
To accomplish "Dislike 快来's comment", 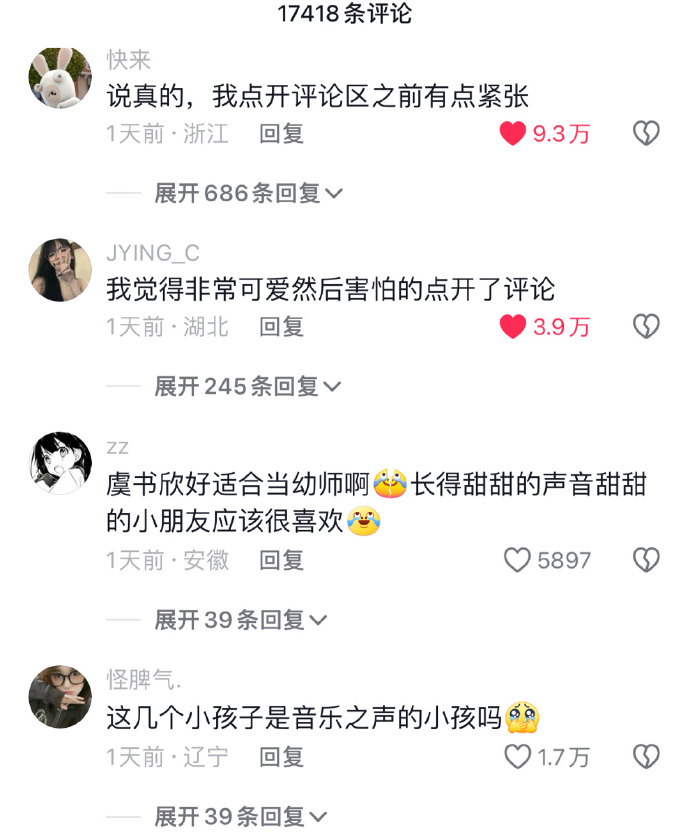I will click(x=647, y=134).
